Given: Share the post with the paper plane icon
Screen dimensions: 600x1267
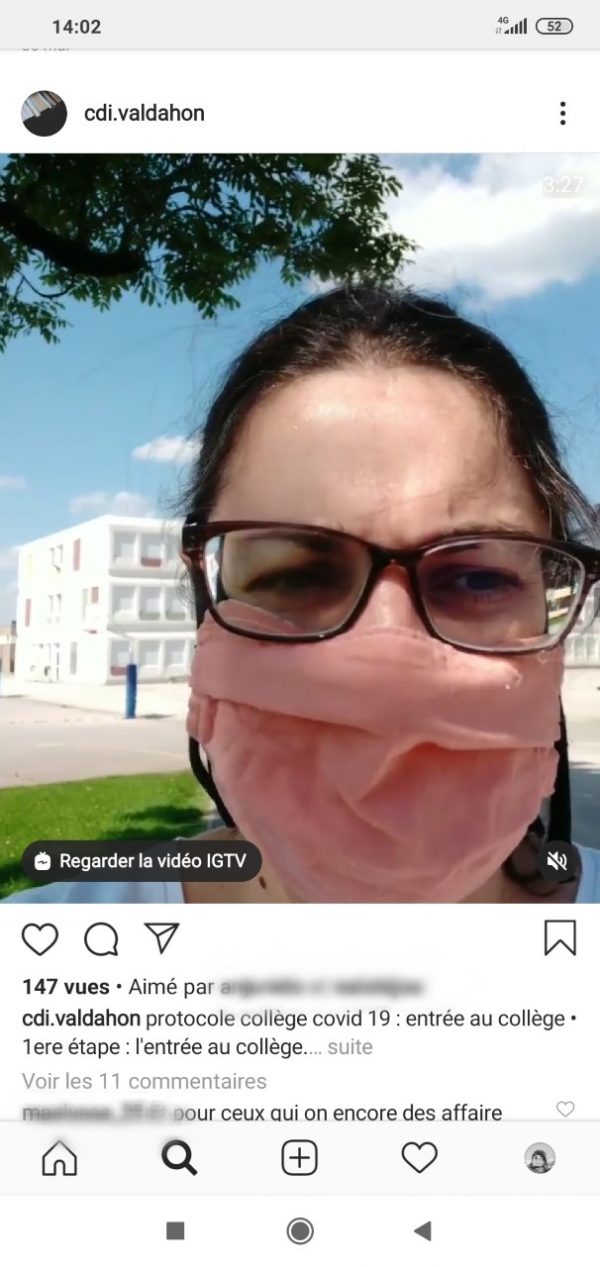Looking at the screenshot, I should tap(161, 937).
